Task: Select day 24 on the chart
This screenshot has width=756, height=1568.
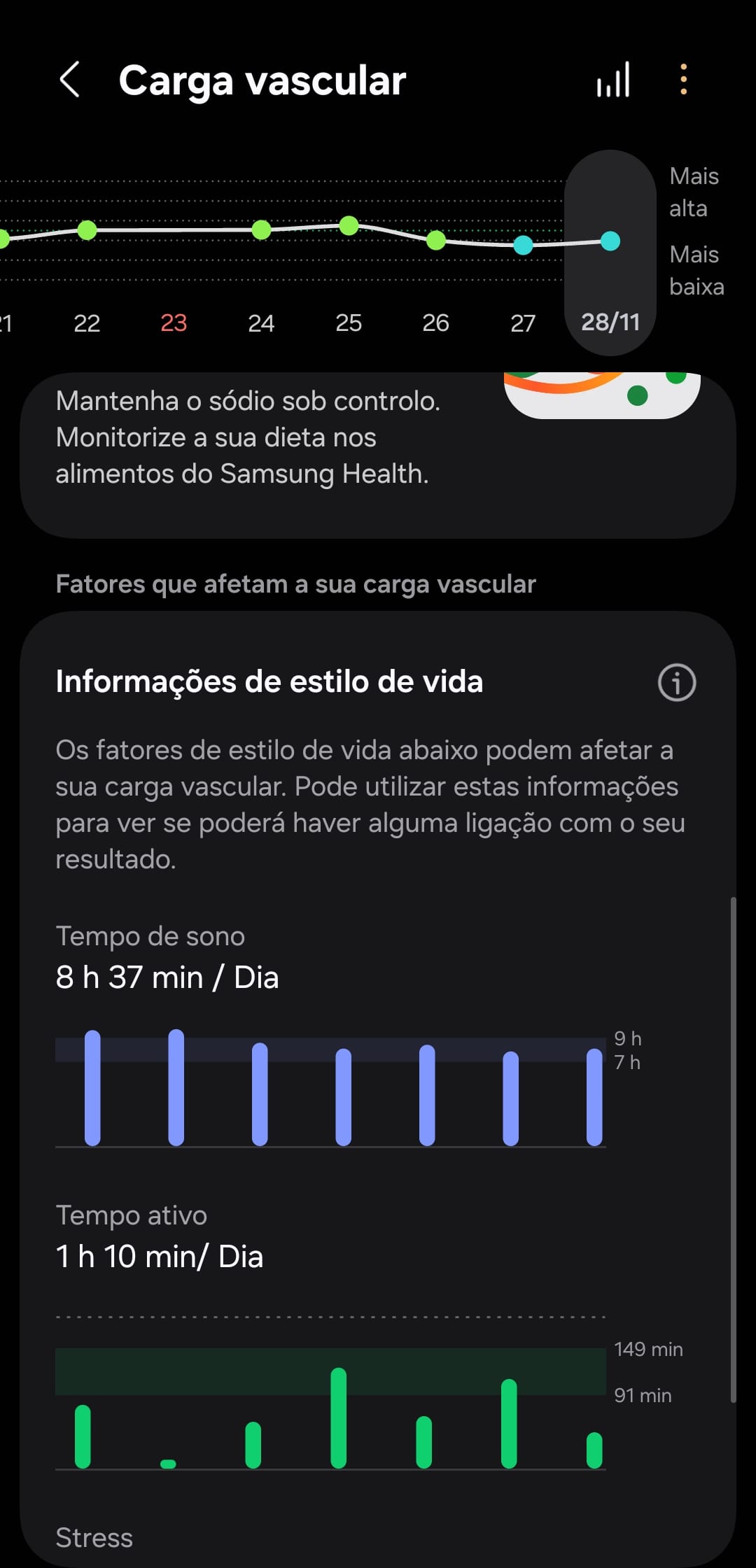Action: 261,323
